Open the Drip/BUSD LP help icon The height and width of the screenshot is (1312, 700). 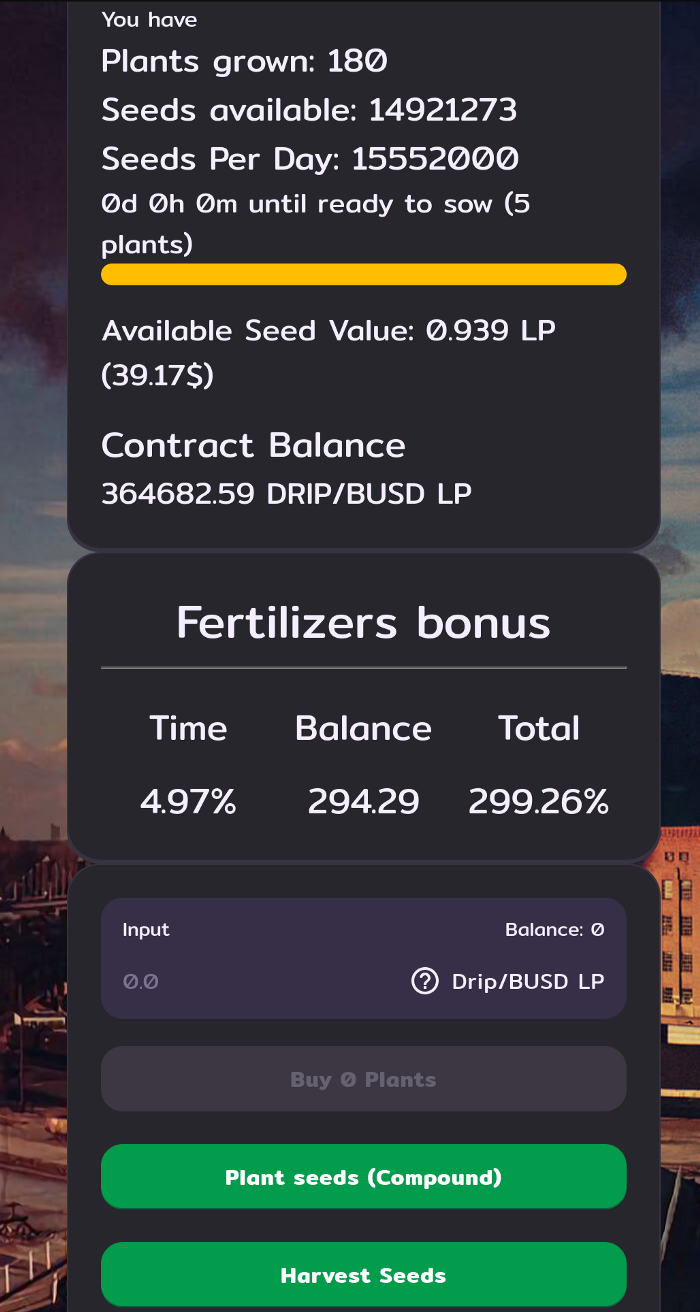point(425,981)
